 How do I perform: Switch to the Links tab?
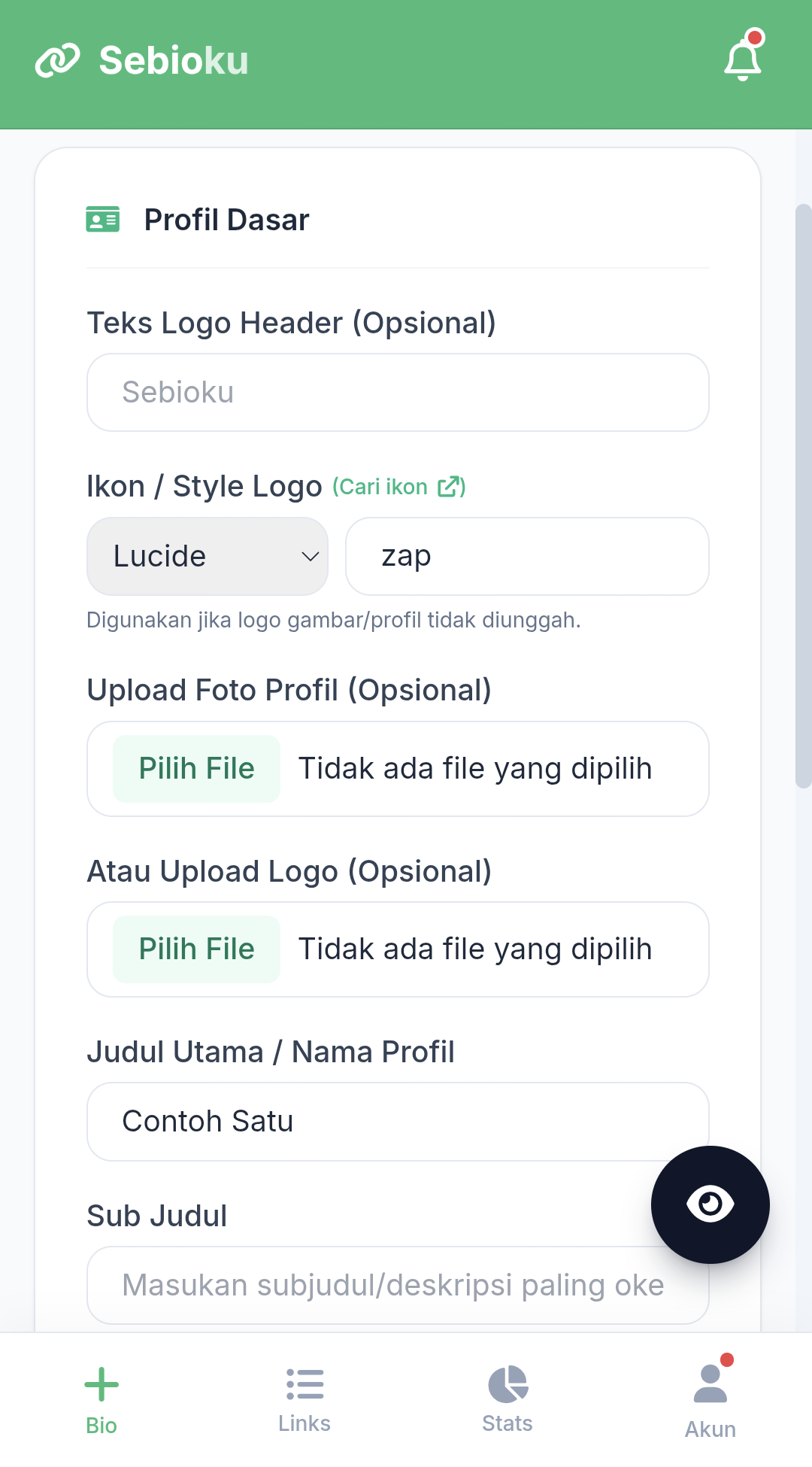[x=304, y=1401]
